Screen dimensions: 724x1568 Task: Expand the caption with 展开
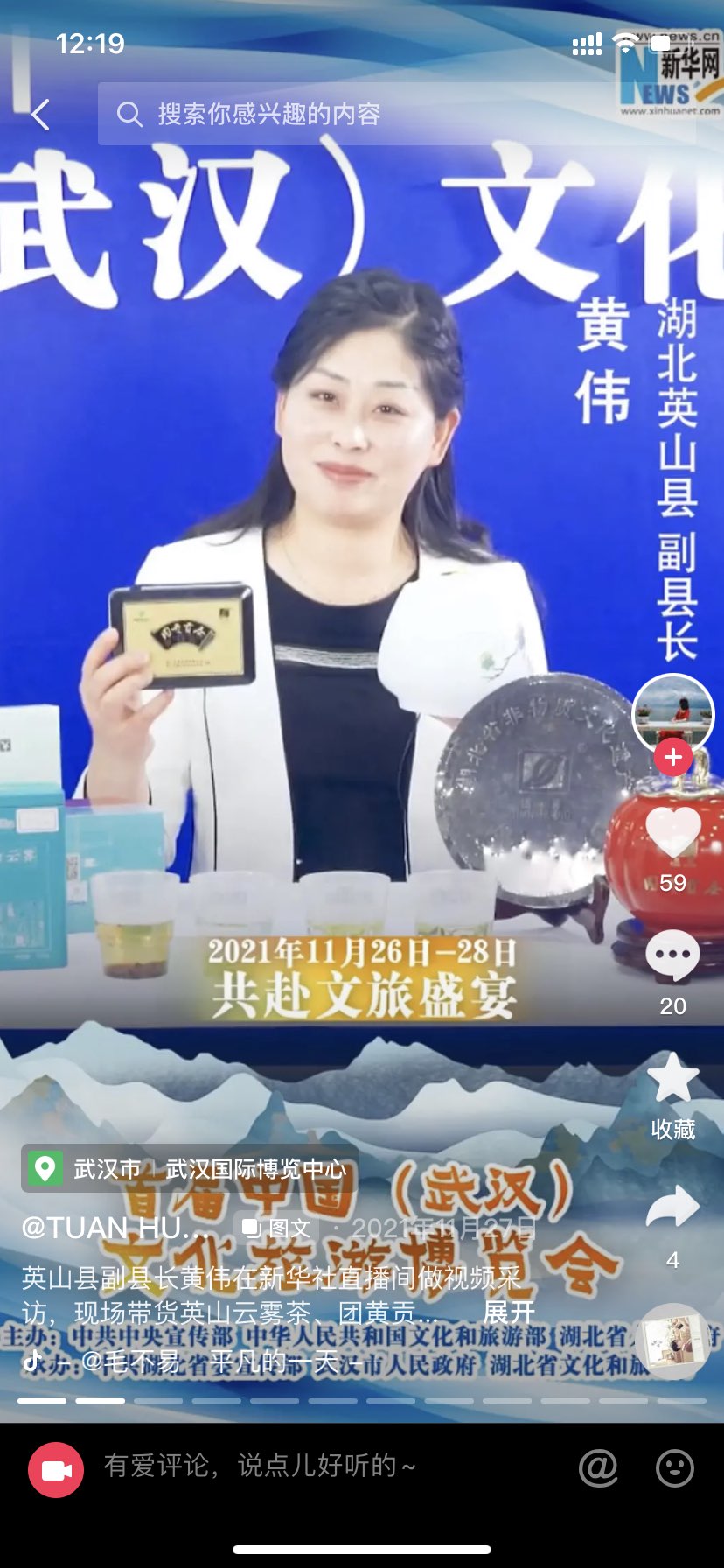[508, 1312]
